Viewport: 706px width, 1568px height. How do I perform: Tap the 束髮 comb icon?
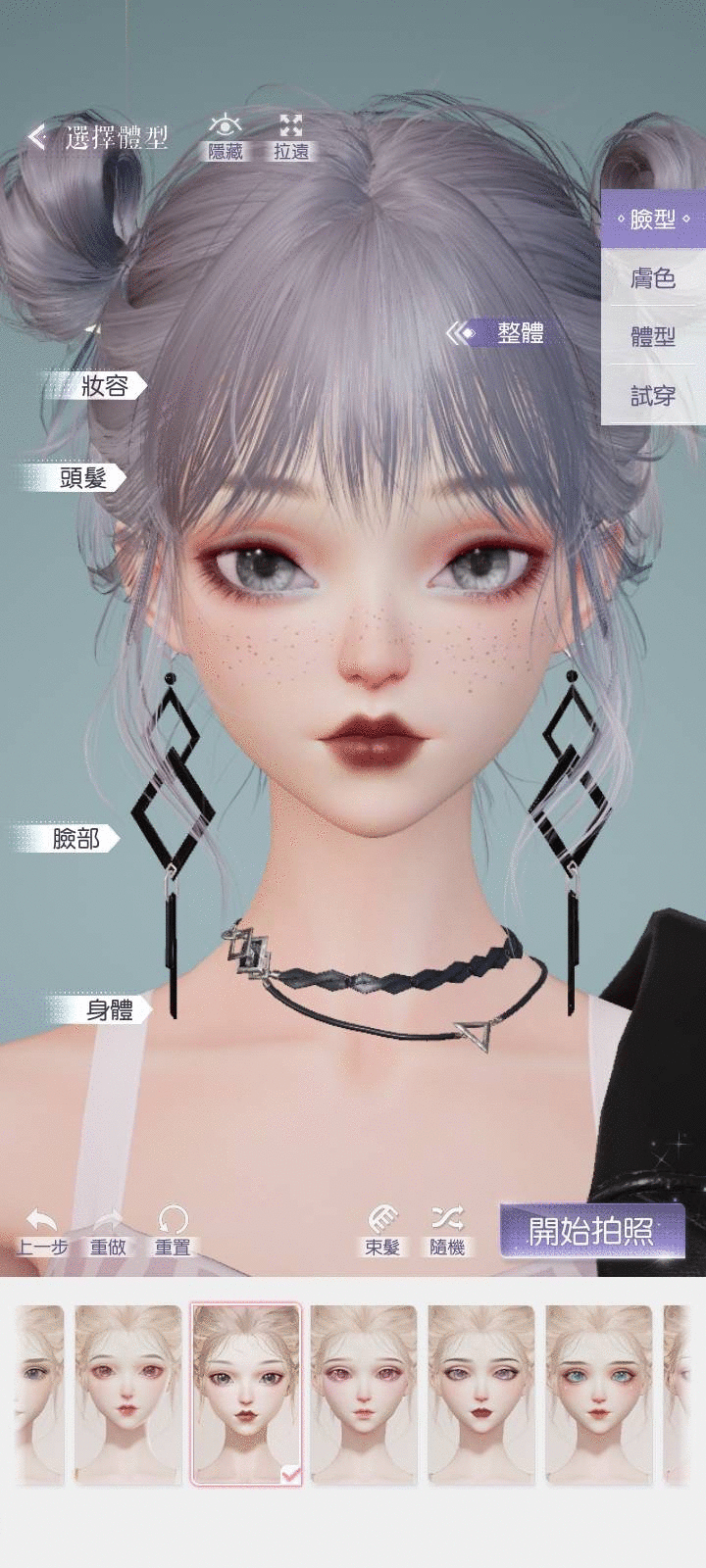point(381,1232)
